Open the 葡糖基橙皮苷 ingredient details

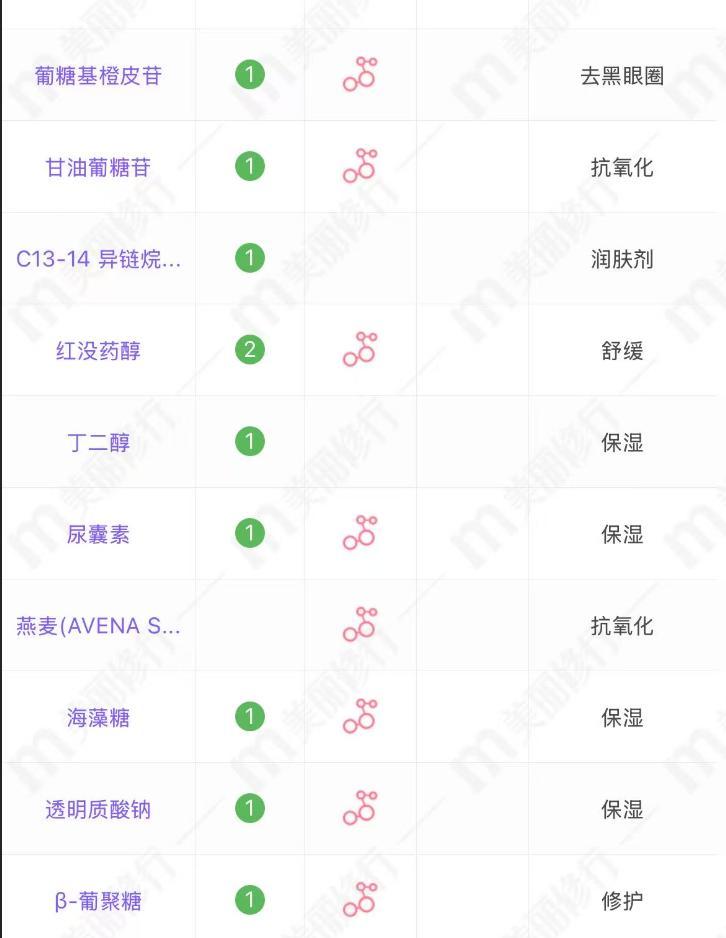tap(98, 76)
